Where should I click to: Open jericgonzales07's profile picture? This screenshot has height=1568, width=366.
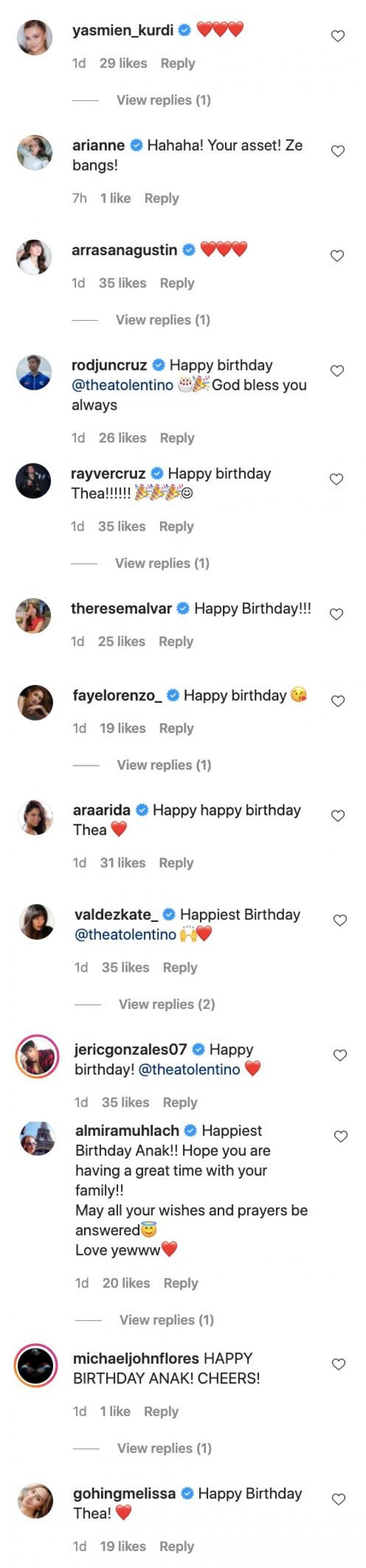(x=37, y=1057)
